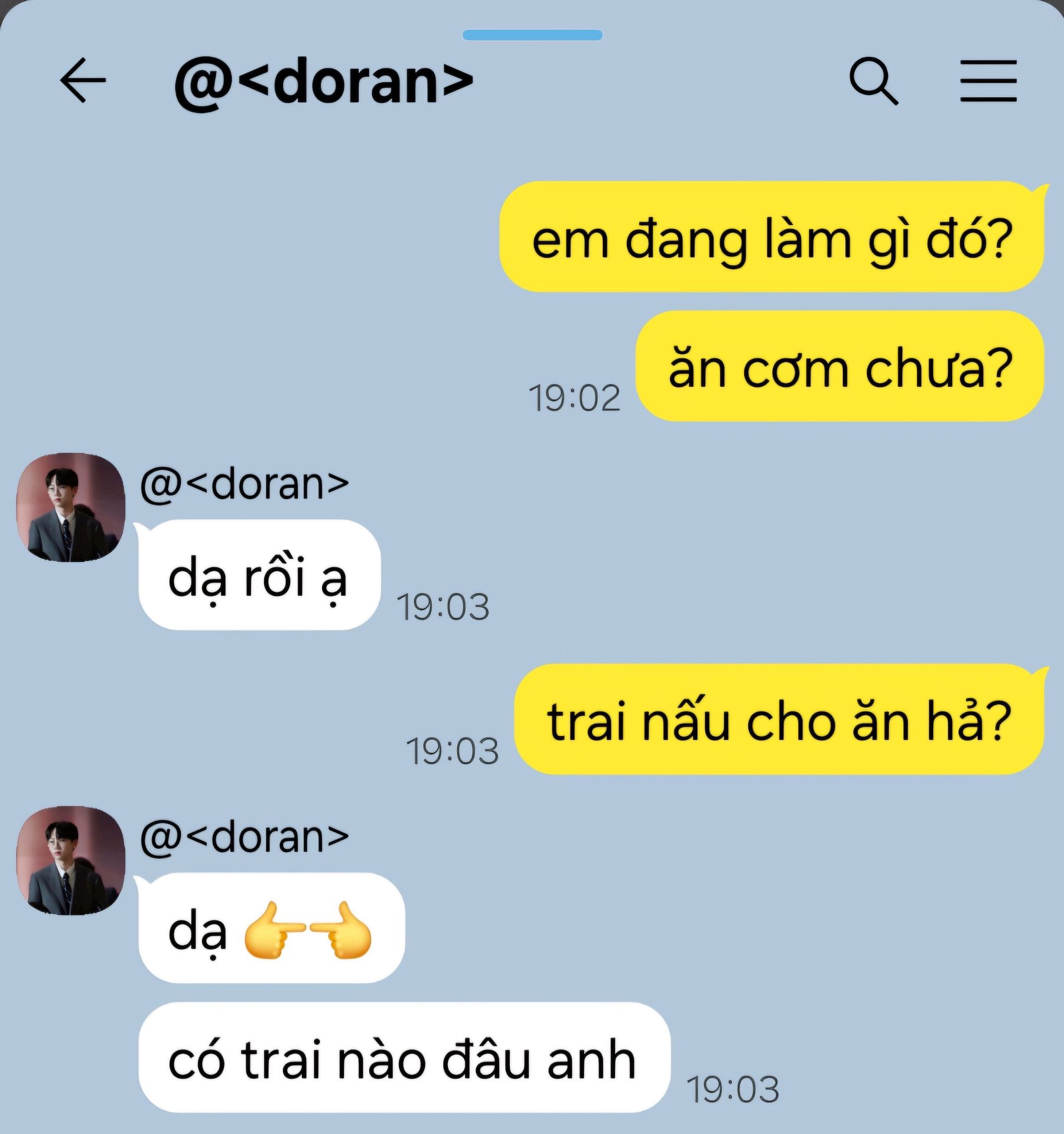Screen dimensions: 1064x1134
Task: Open doran's avatar beside the pointing-fingers message
Action: pos(70,861)
